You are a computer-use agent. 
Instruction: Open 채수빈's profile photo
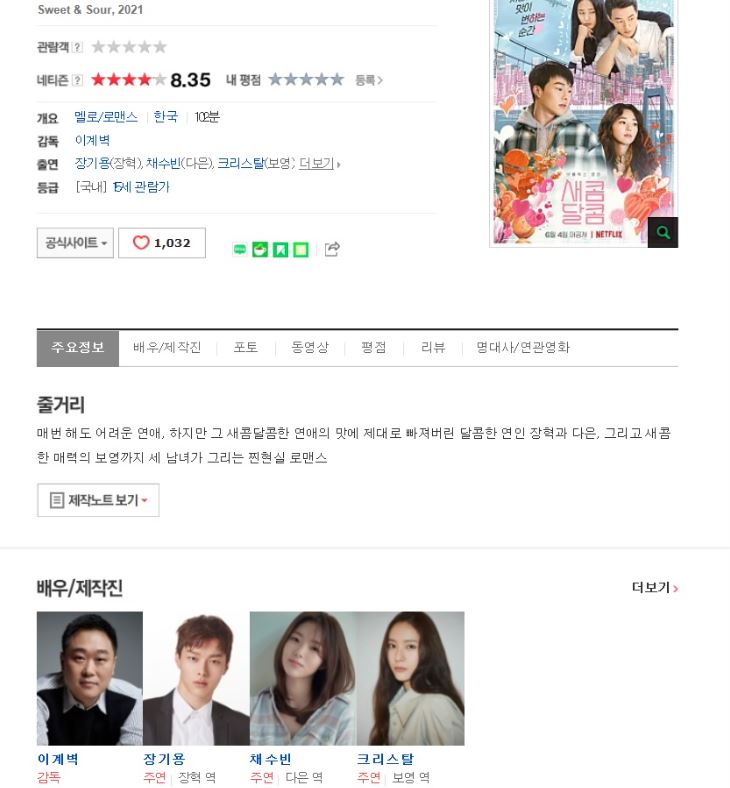(303, 678)
